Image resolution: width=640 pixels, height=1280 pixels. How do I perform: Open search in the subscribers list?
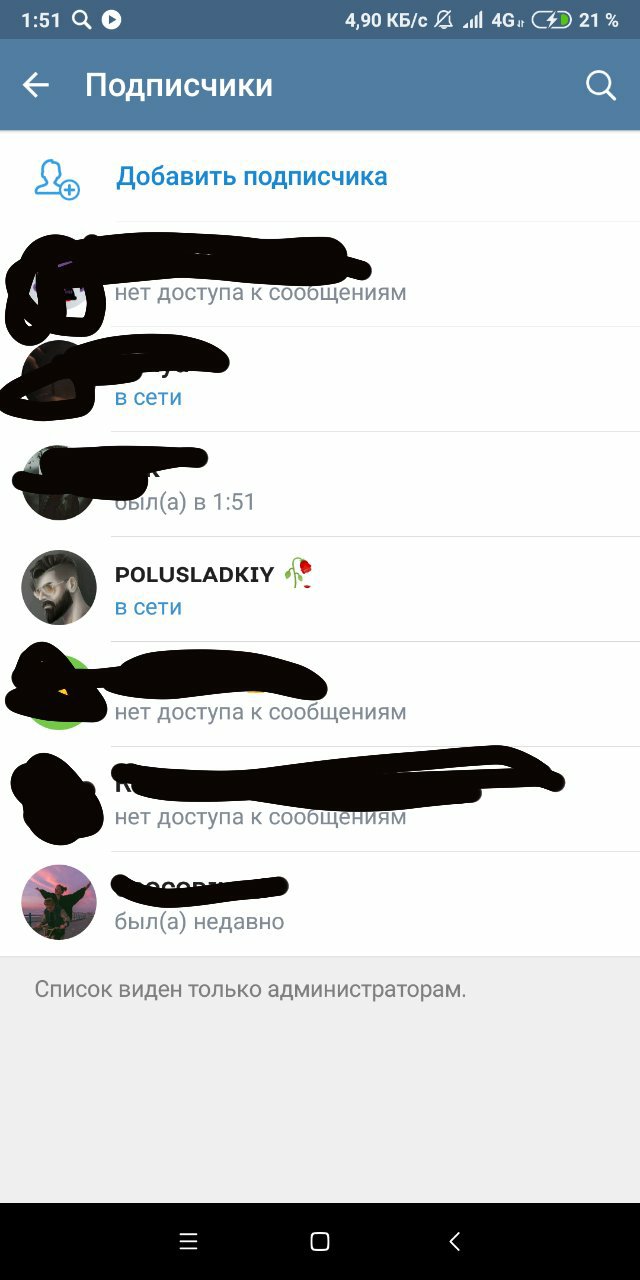(600, 86)
